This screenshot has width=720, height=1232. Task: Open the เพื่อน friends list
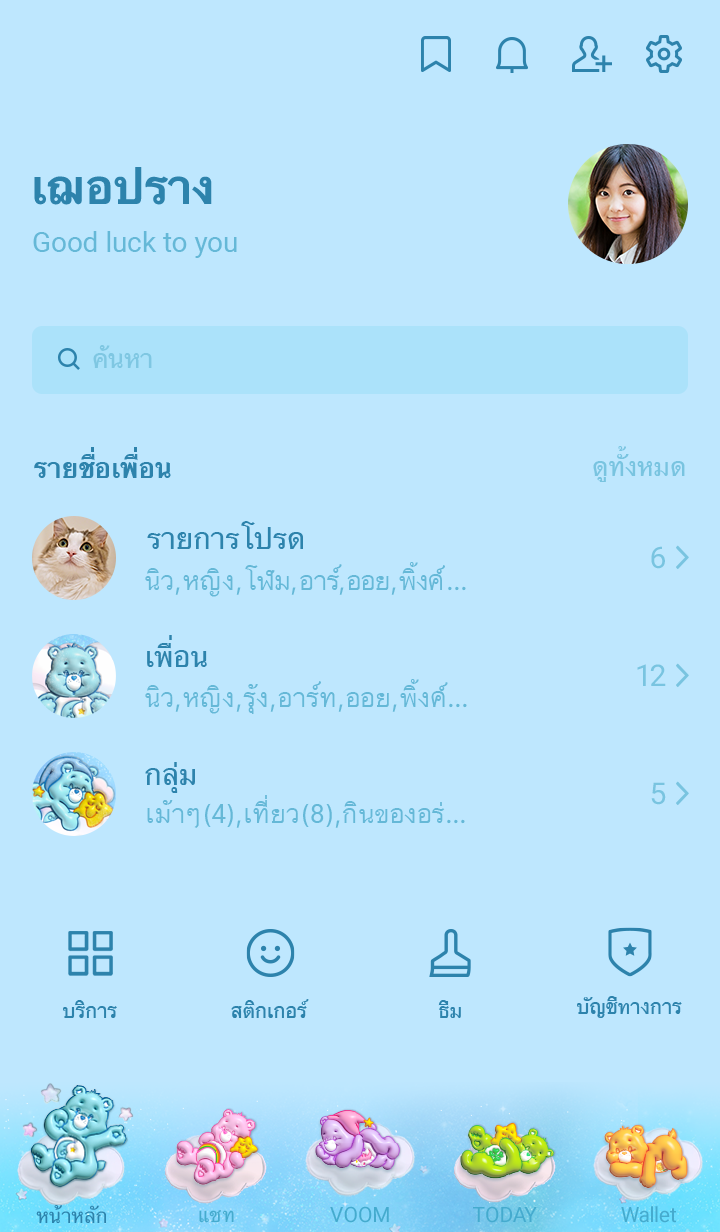pyautogui.click(x=360, y=676)
